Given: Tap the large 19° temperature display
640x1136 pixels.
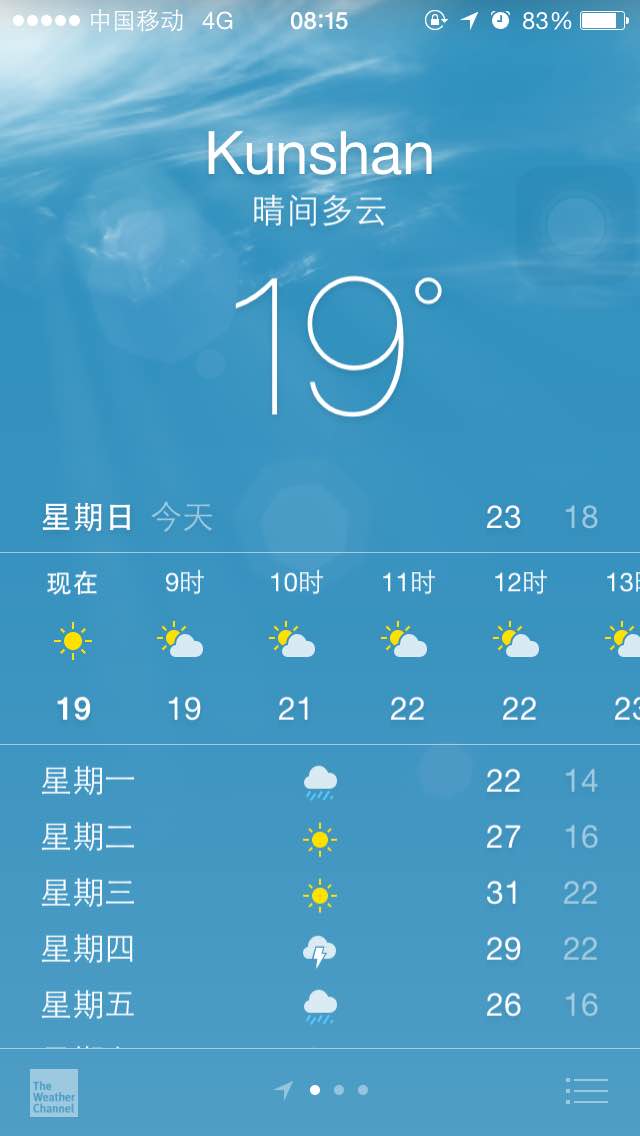Looking at the screenshot, I should click(x=338, y=346).
